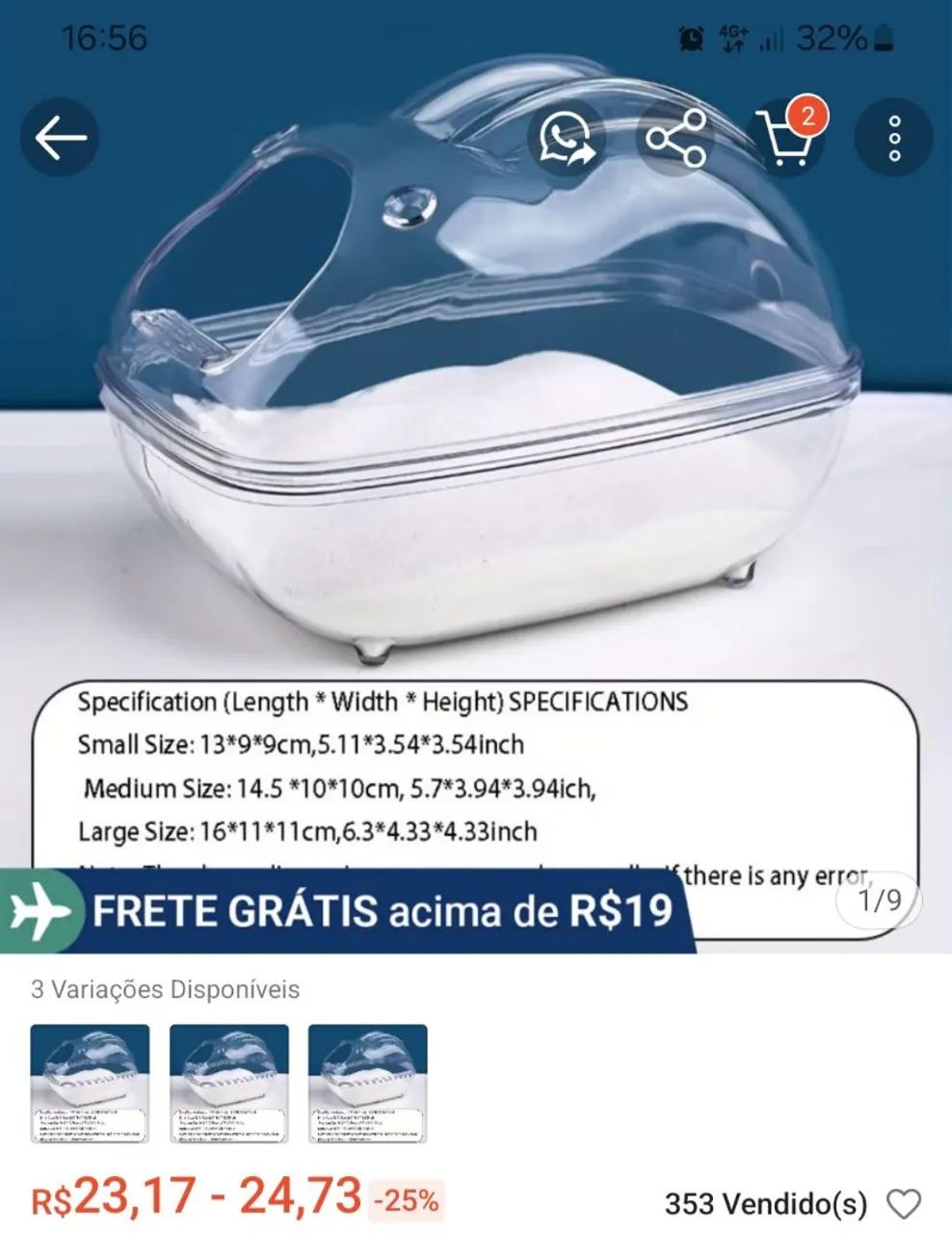Share the product via WhatsApp
Viewport: 952px width, 1234px height.
[x=565, y=136]
